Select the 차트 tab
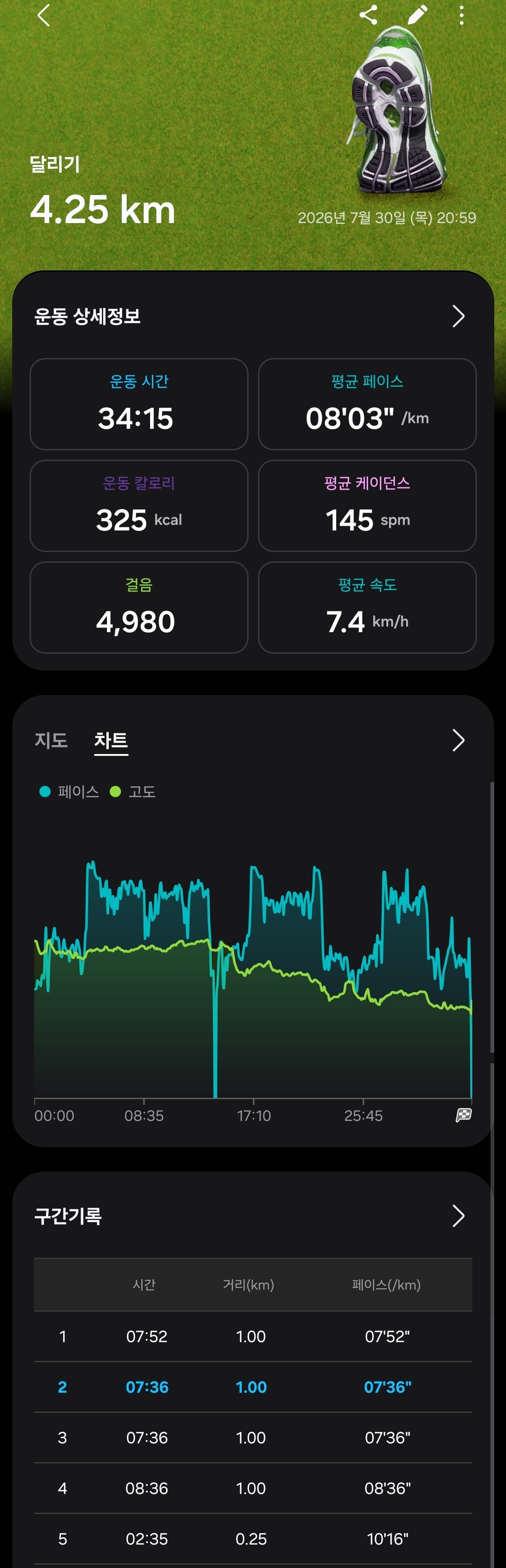 111,741
